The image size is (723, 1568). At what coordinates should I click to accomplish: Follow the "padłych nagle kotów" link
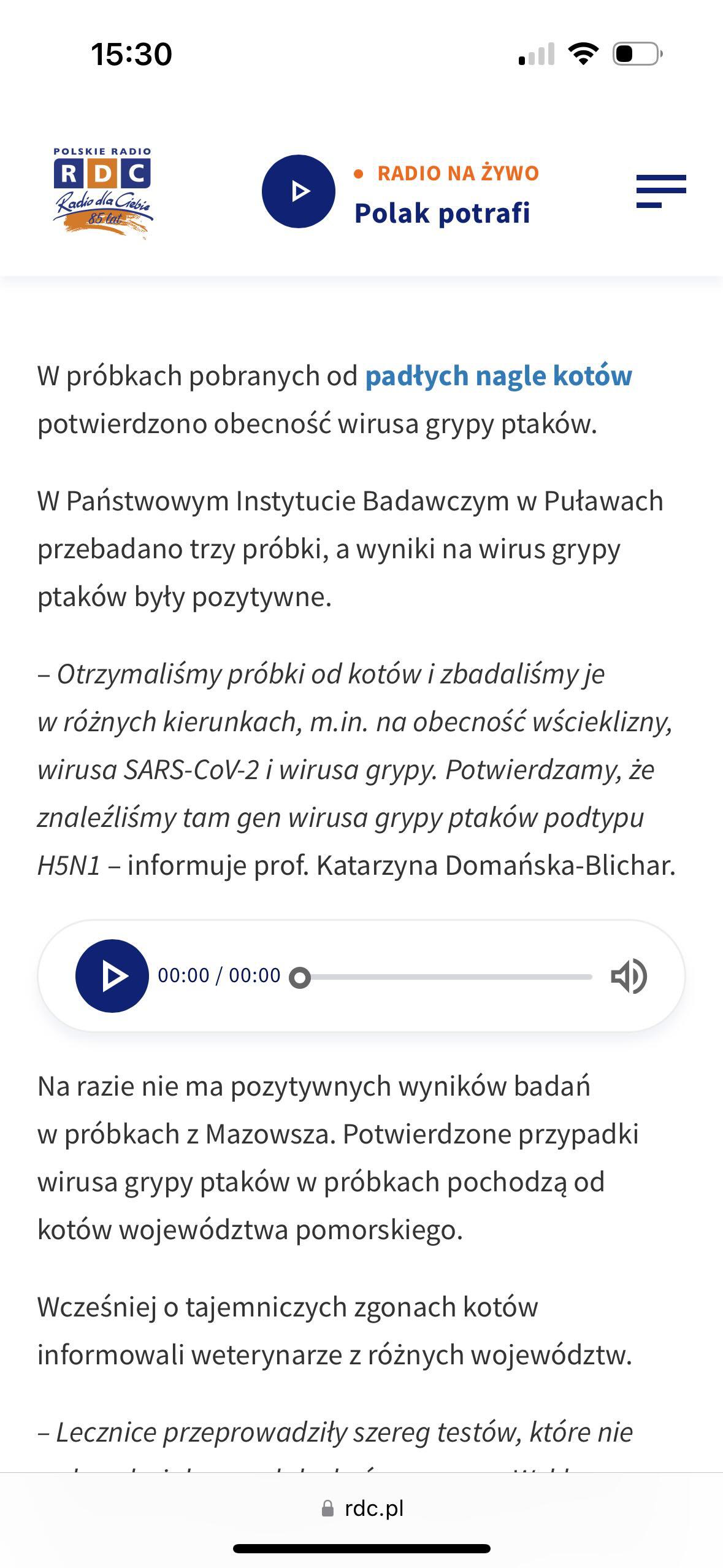[x=499, y=375]
